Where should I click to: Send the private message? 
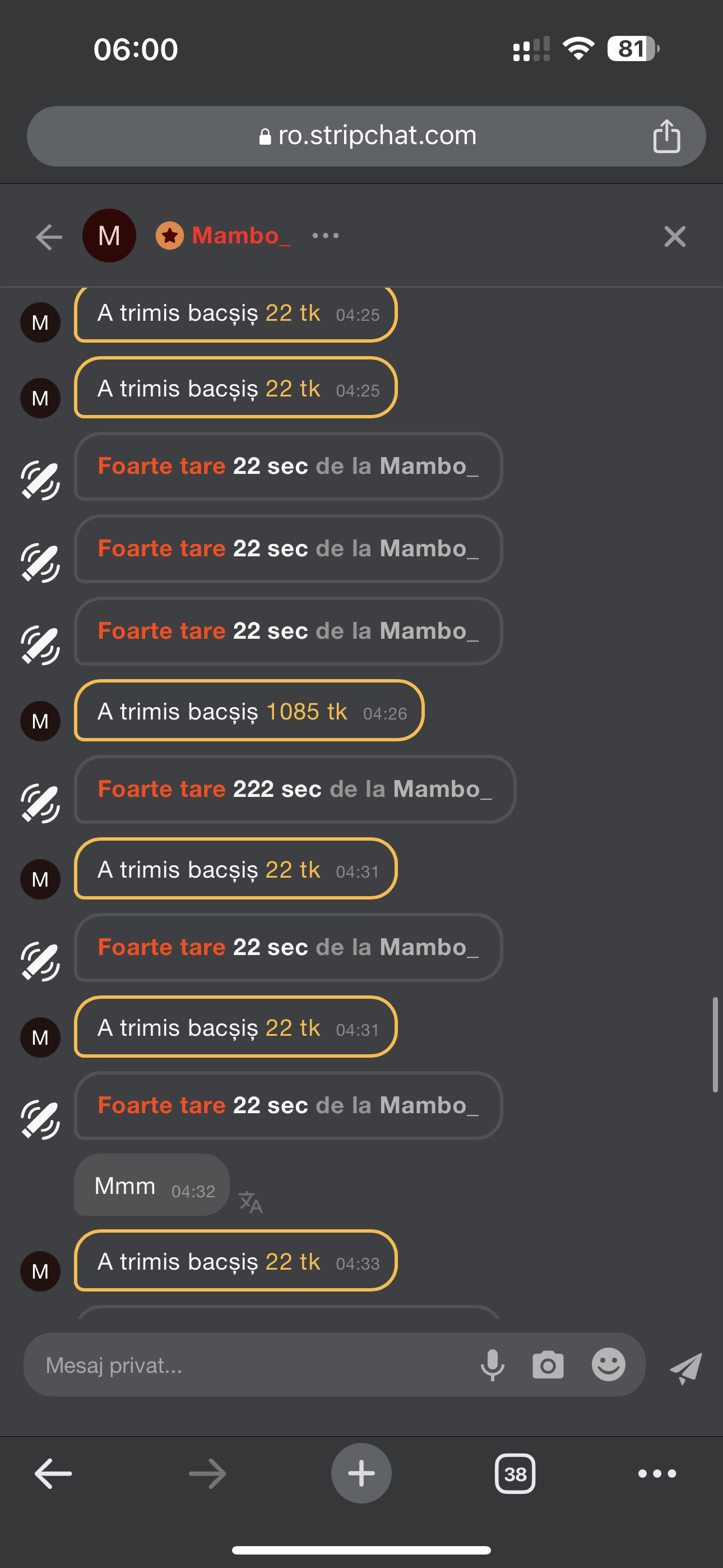[686, 1367]
